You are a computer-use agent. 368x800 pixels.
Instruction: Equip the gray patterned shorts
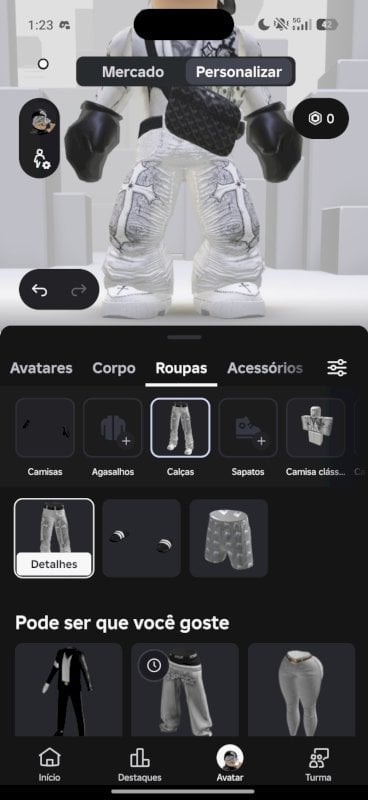click(x=229, y=538)
